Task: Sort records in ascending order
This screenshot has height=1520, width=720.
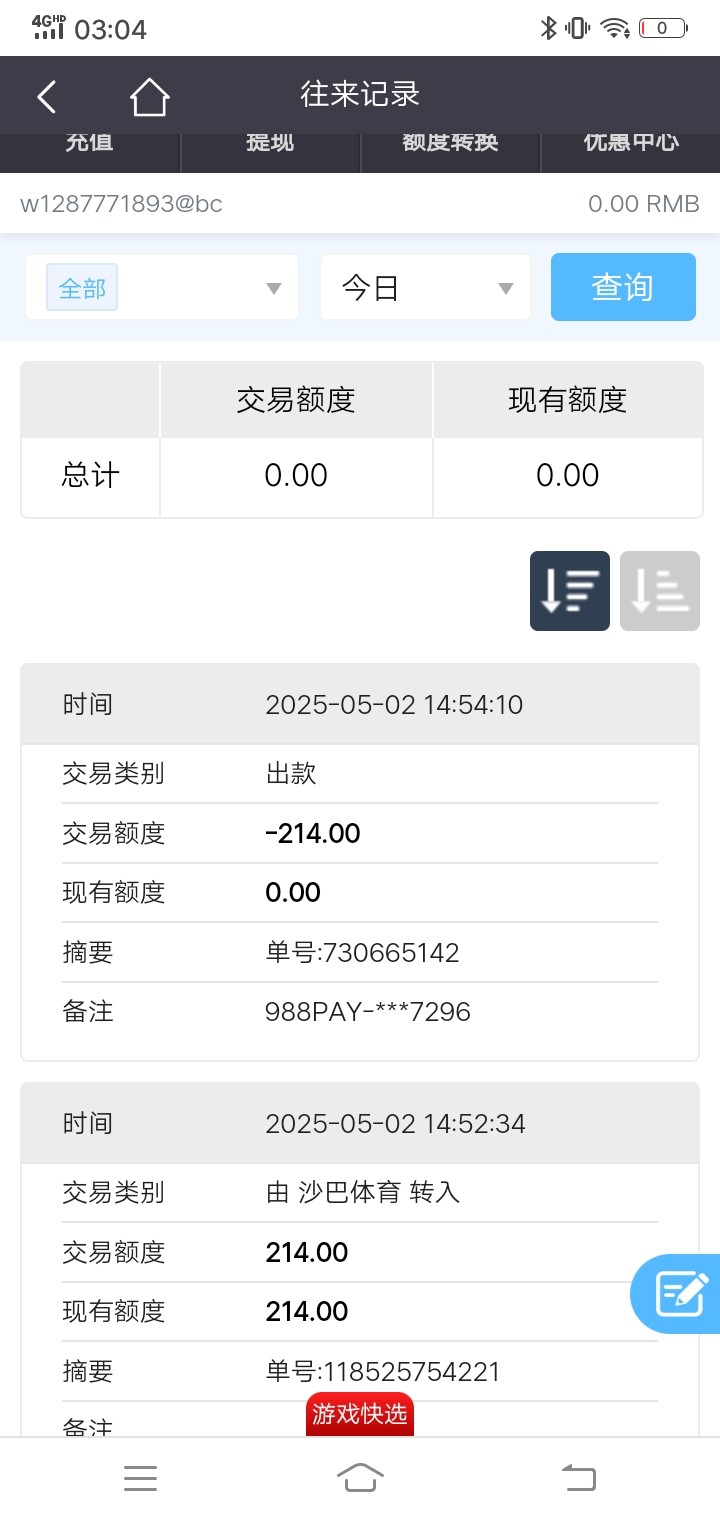Action: point(660,591)
